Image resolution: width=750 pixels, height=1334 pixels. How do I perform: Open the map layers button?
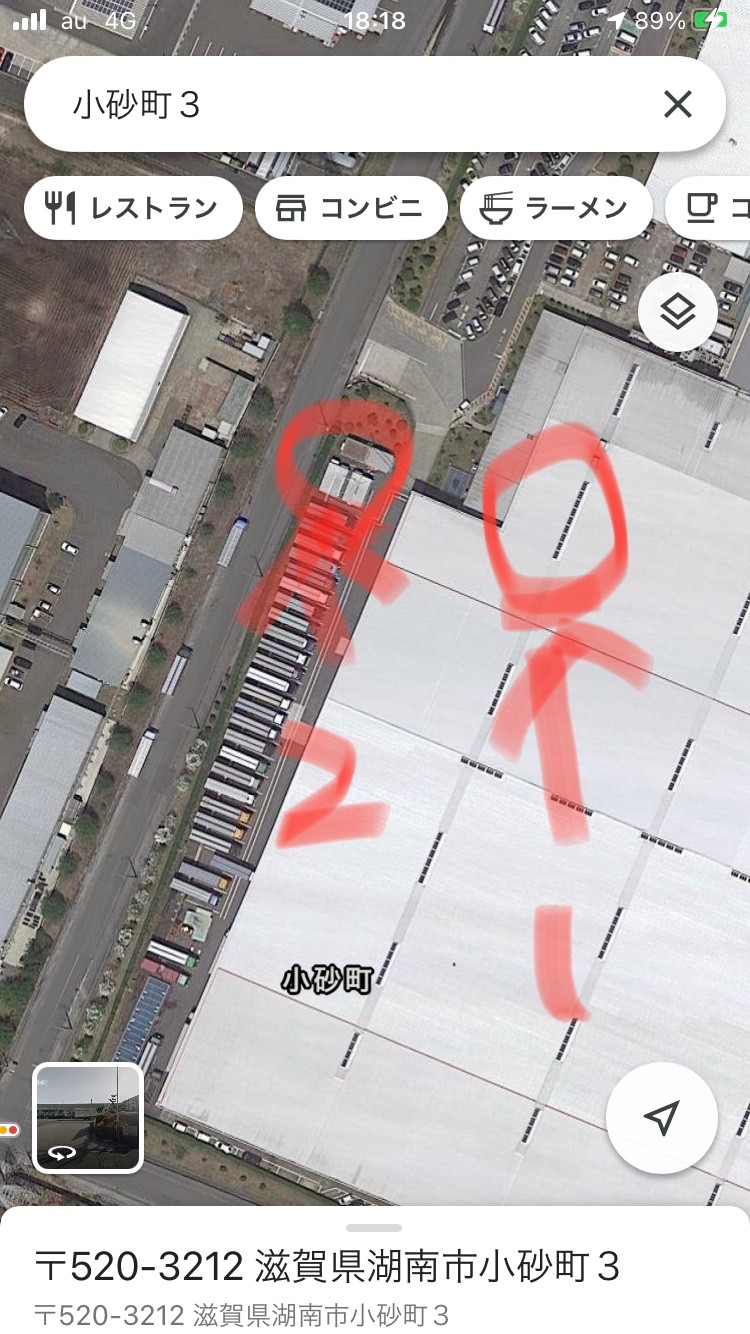(678, 312)
